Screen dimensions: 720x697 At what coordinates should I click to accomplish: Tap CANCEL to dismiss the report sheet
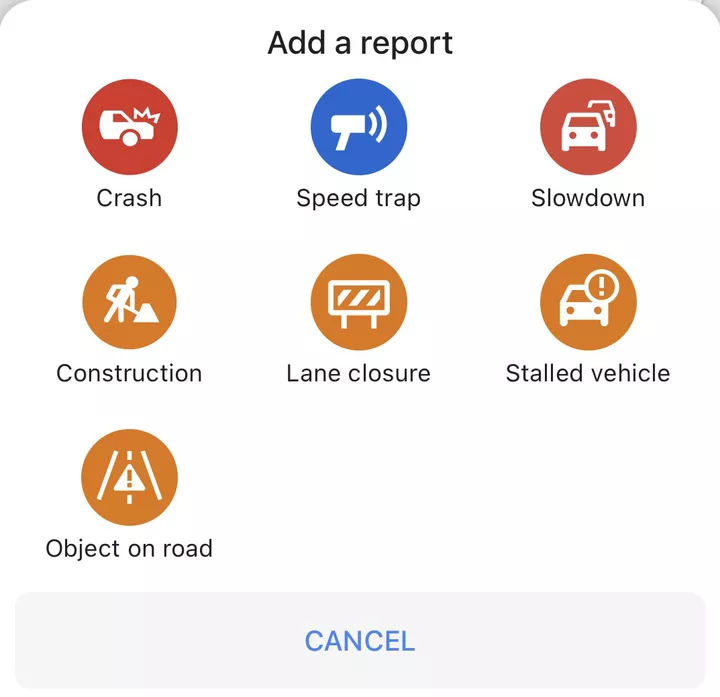(360, 640)
